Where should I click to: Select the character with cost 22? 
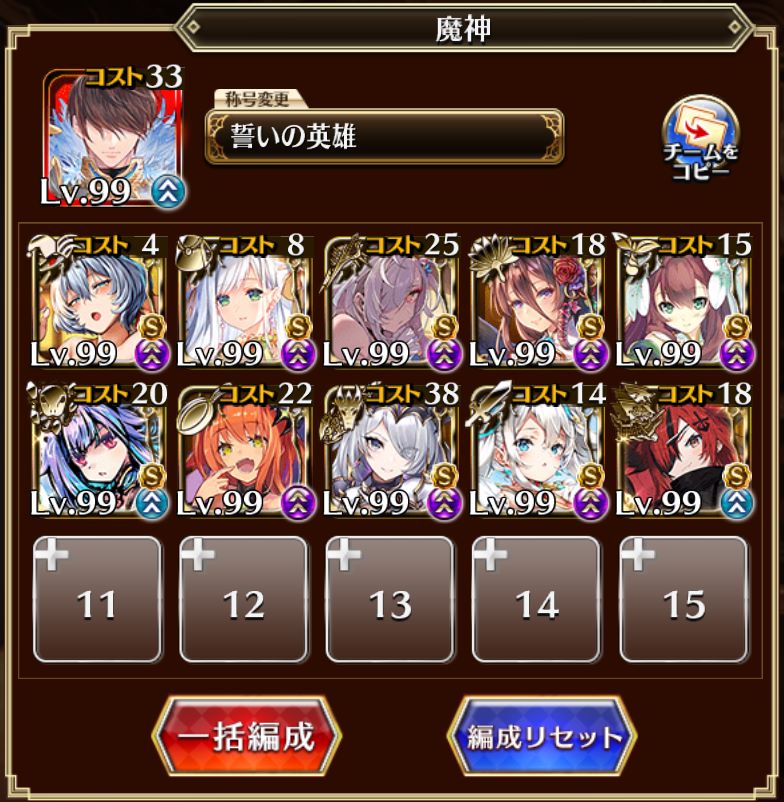(244, 450)
